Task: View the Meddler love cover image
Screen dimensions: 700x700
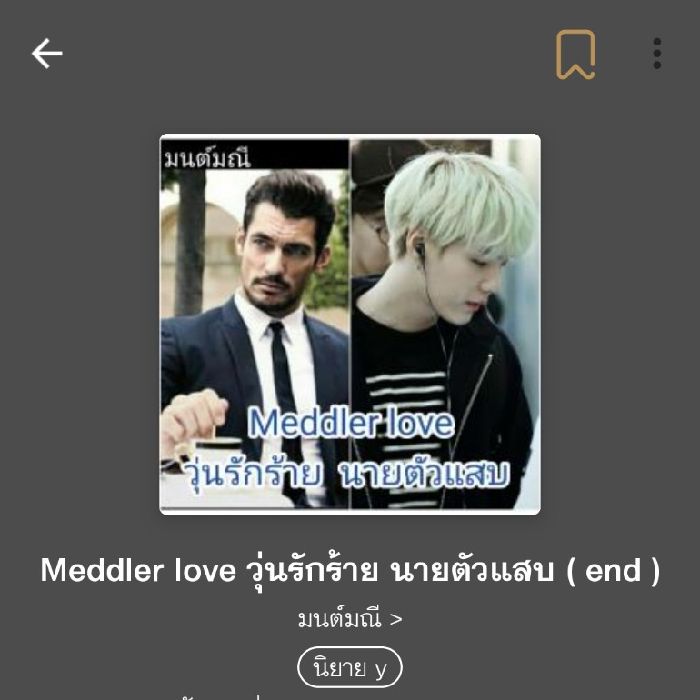Action: (x=350, y=324)
